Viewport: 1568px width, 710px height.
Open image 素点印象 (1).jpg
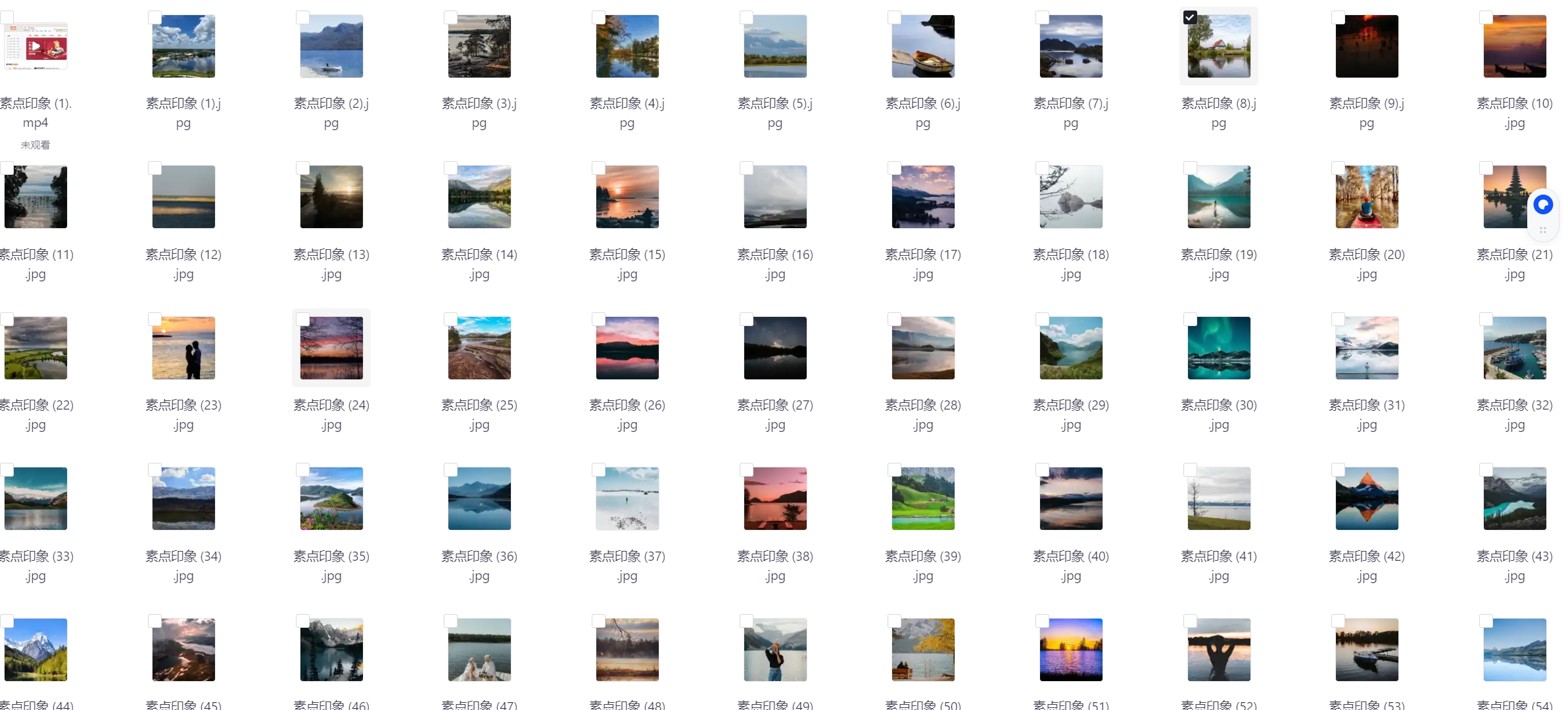(183, 47)
